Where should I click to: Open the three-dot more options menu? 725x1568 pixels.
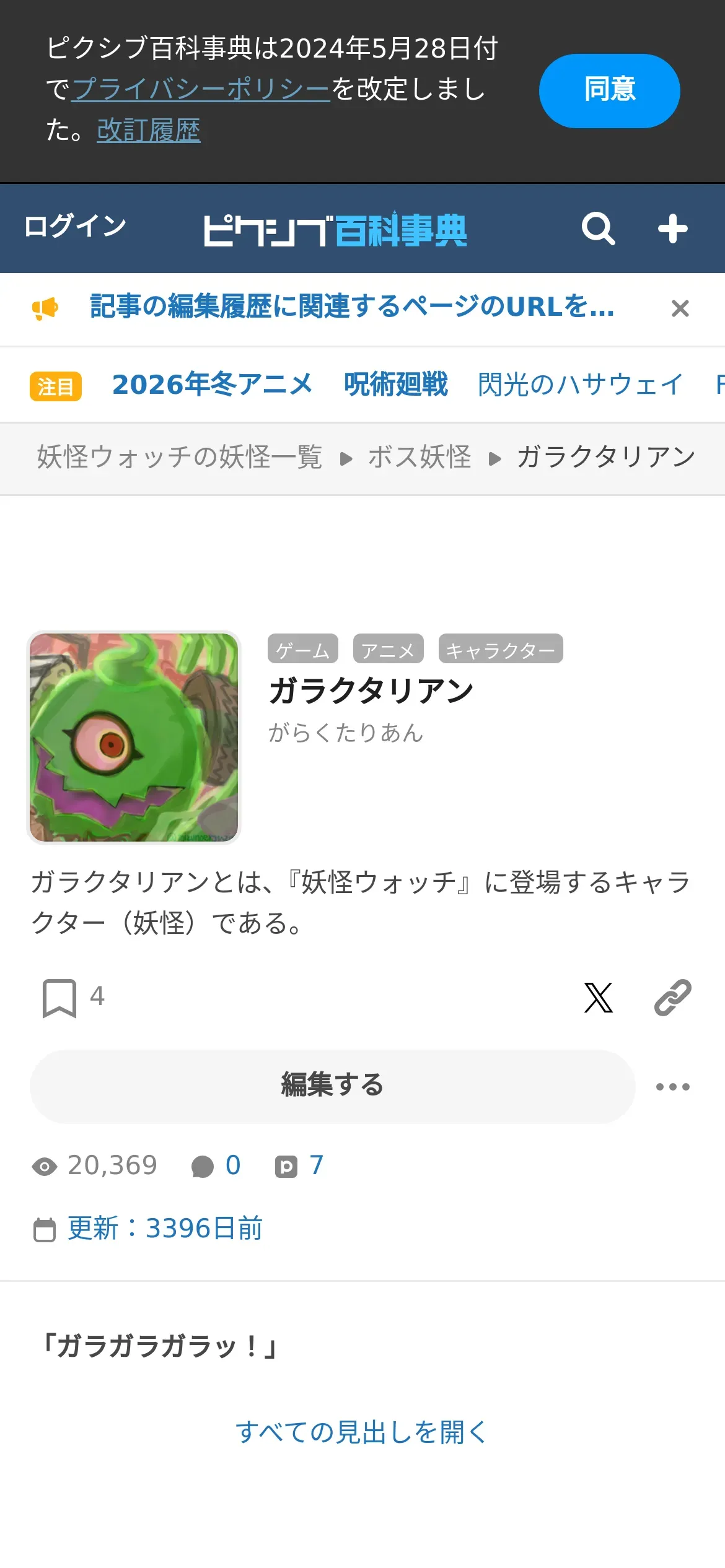(x=672, y=1087)
